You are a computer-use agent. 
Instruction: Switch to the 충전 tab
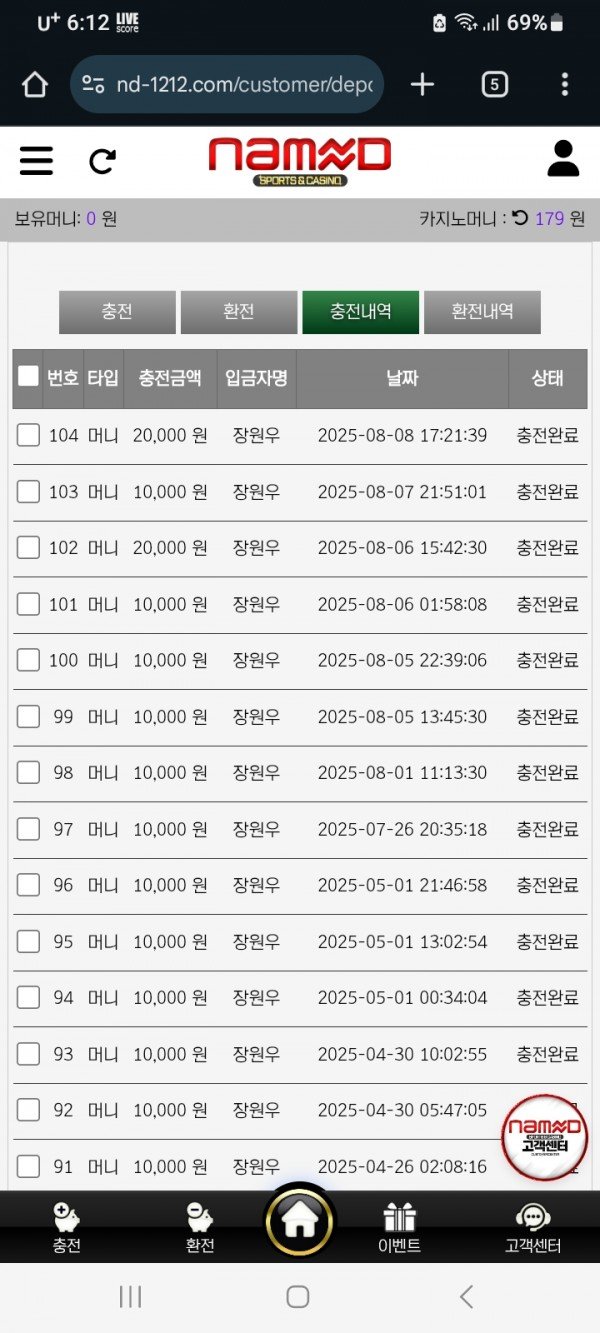117,312
